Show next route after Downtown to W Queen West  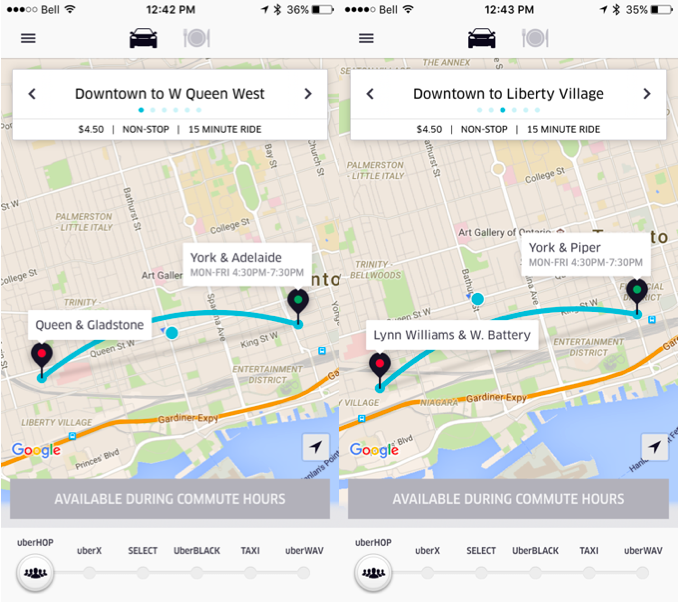click(307, 94)
